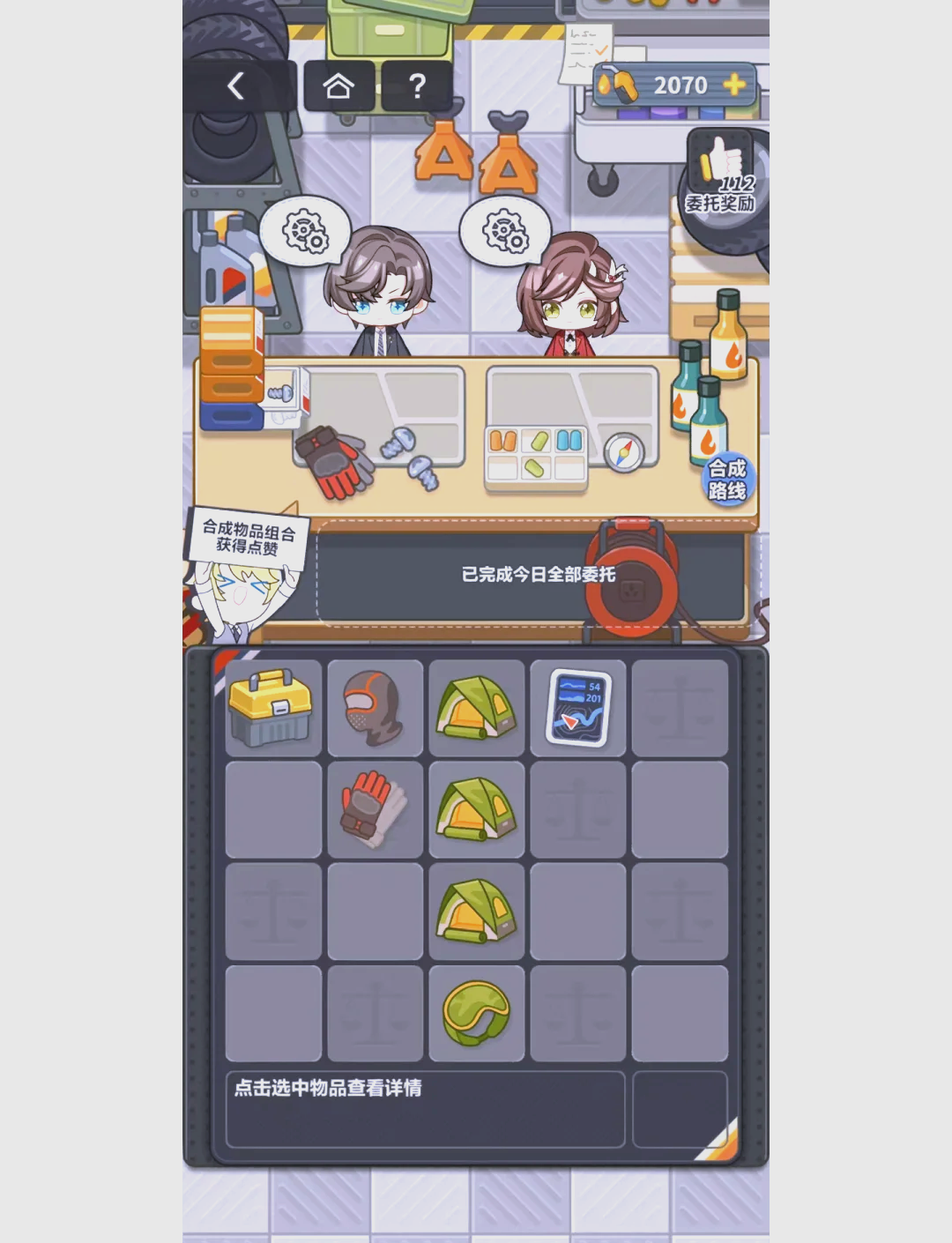952x1243 pixels.
Task: Select the GPS map device item
Action: (x=578, y=708)
